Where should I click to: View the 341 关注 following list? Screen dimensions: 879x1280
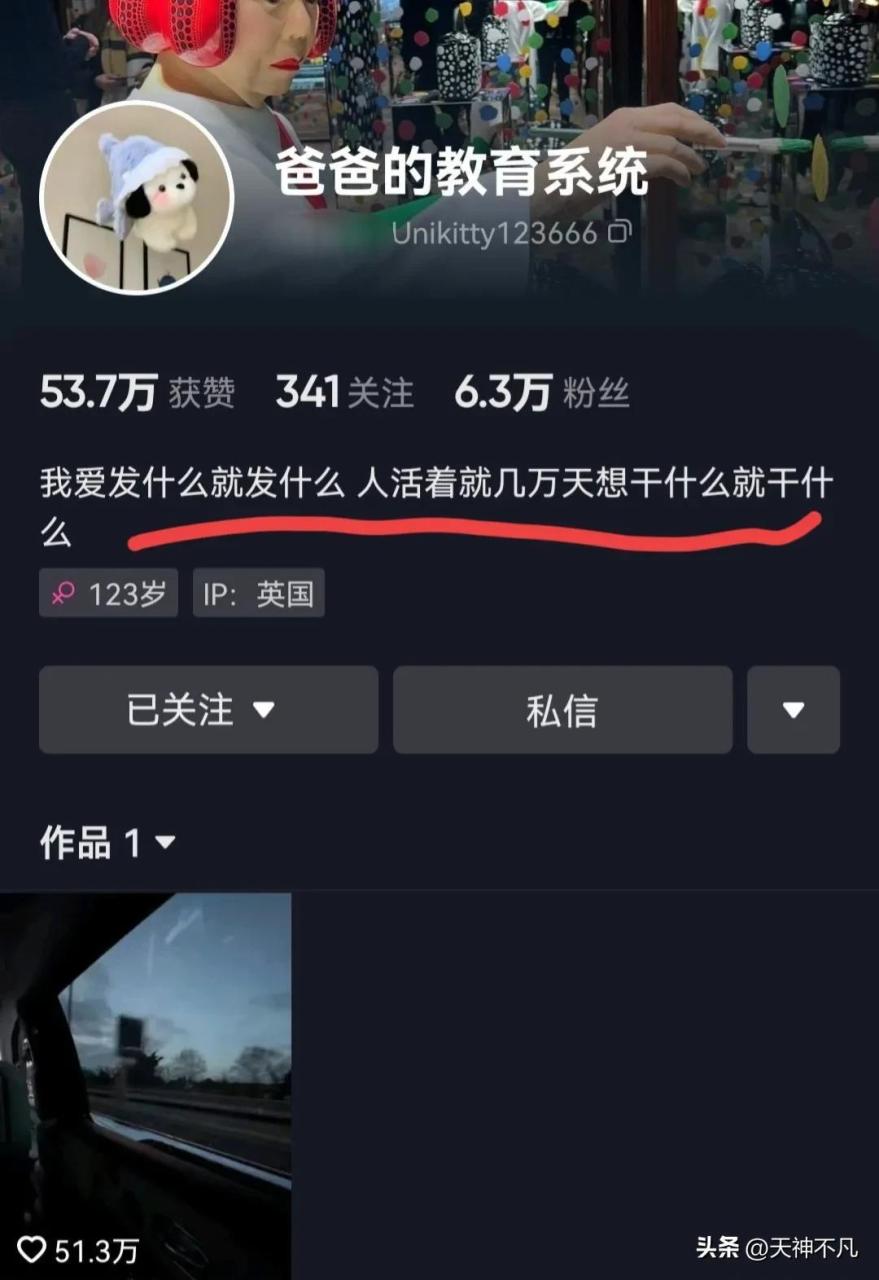coord(344,393)
